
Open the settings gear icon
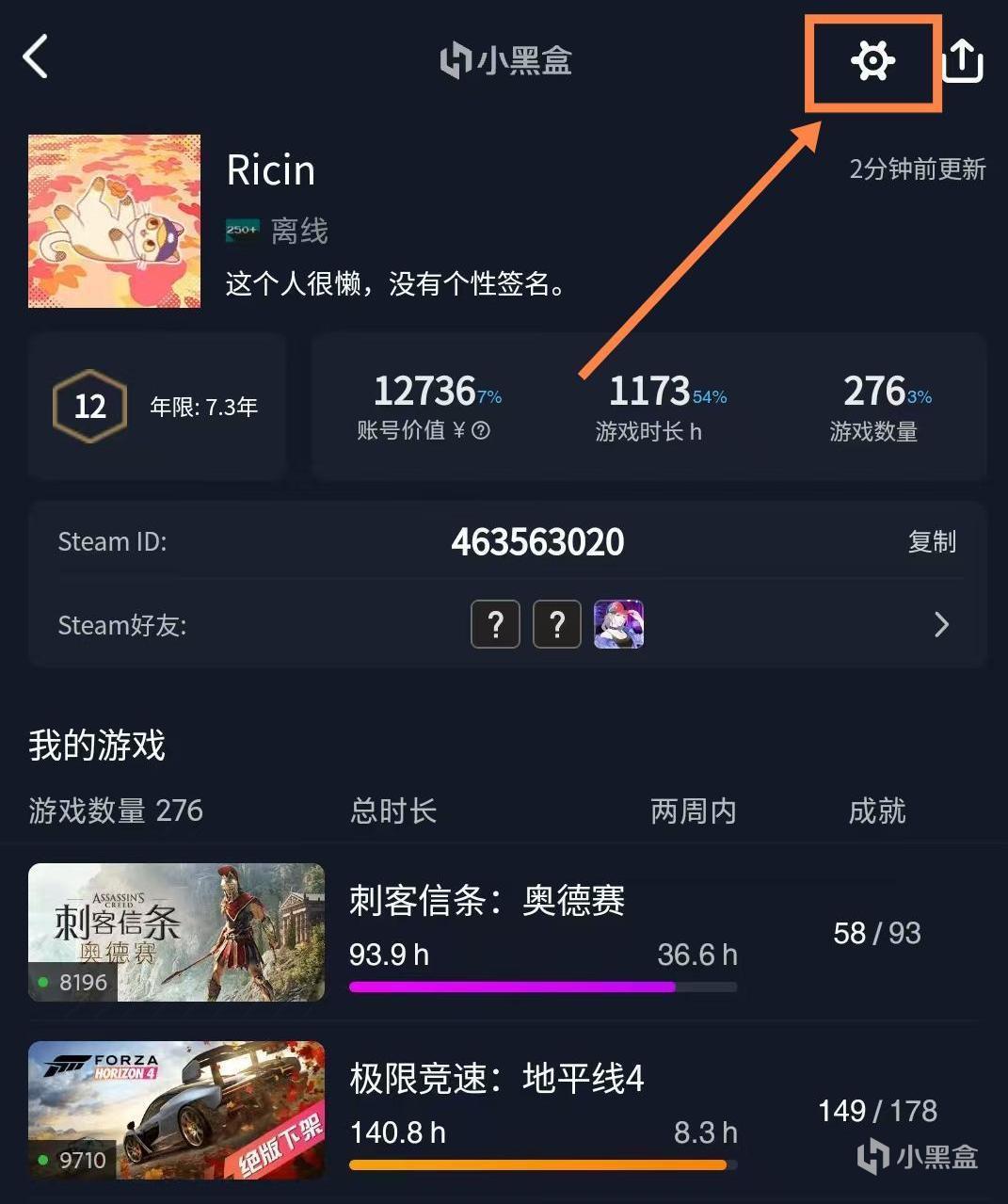click(872, 62)
